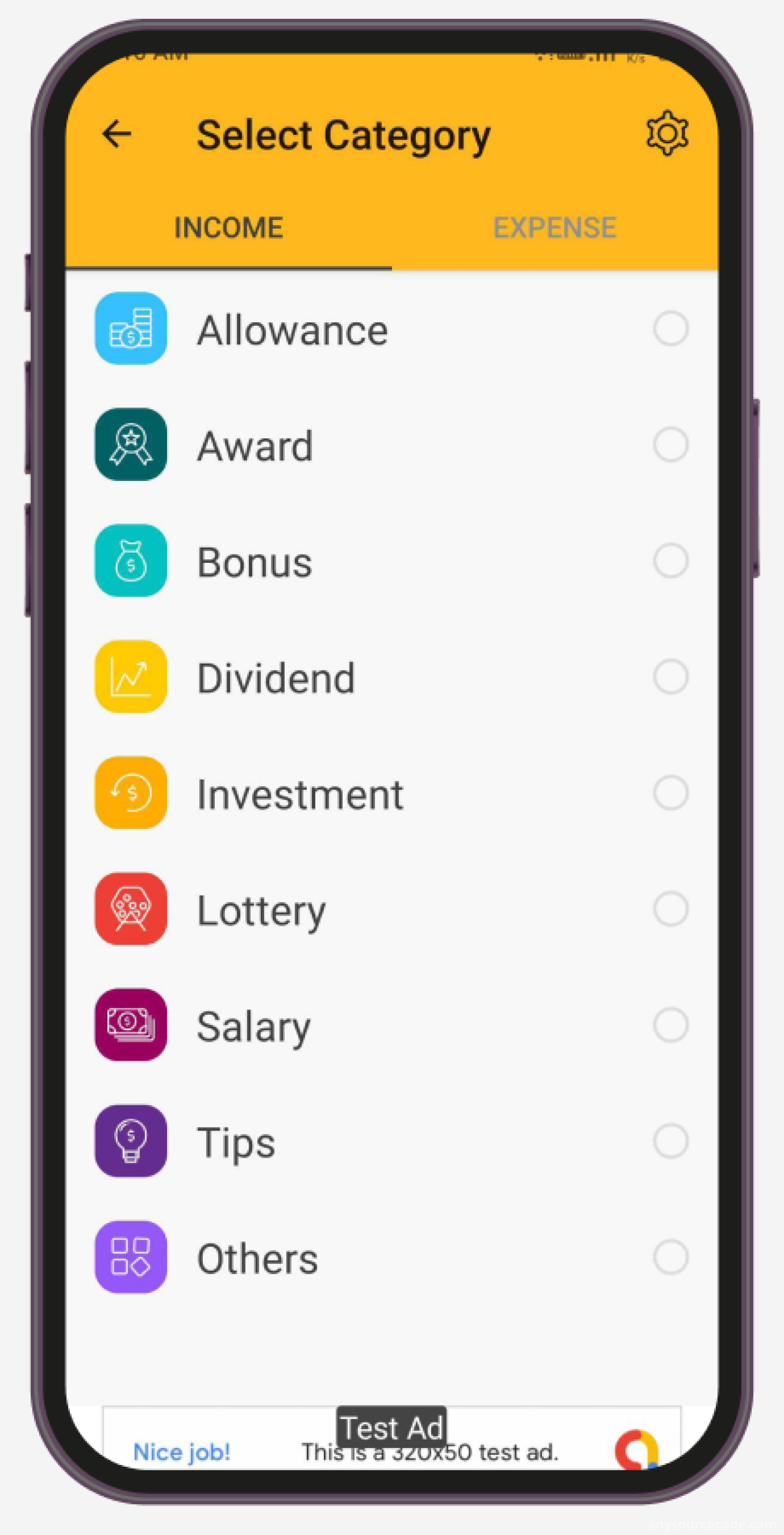Open the settings gear icon
The width and height of the screenshot is (784, 1535).
[x=667, y=133]
